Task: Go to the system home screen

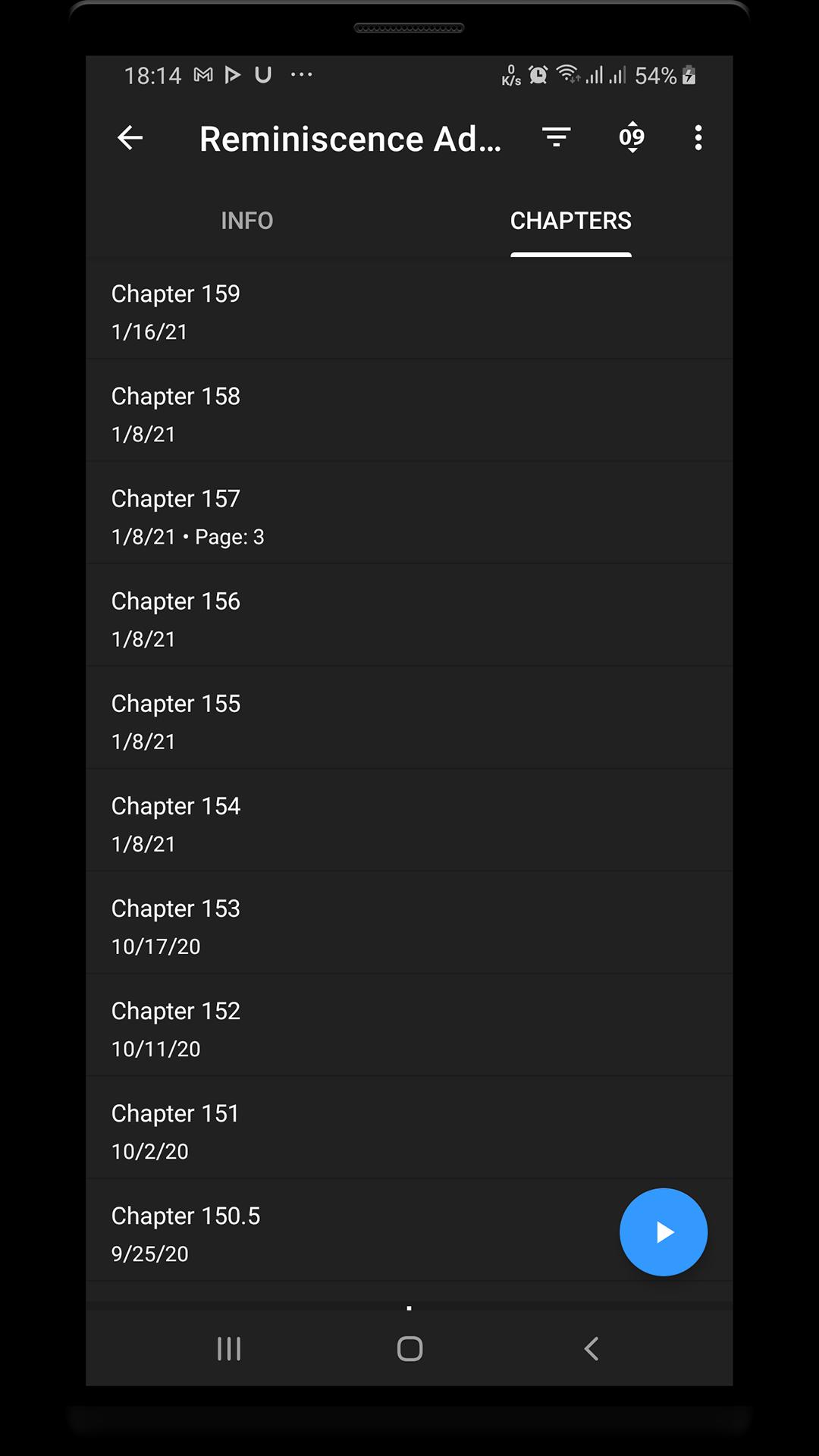Action: pos(409,1348)
